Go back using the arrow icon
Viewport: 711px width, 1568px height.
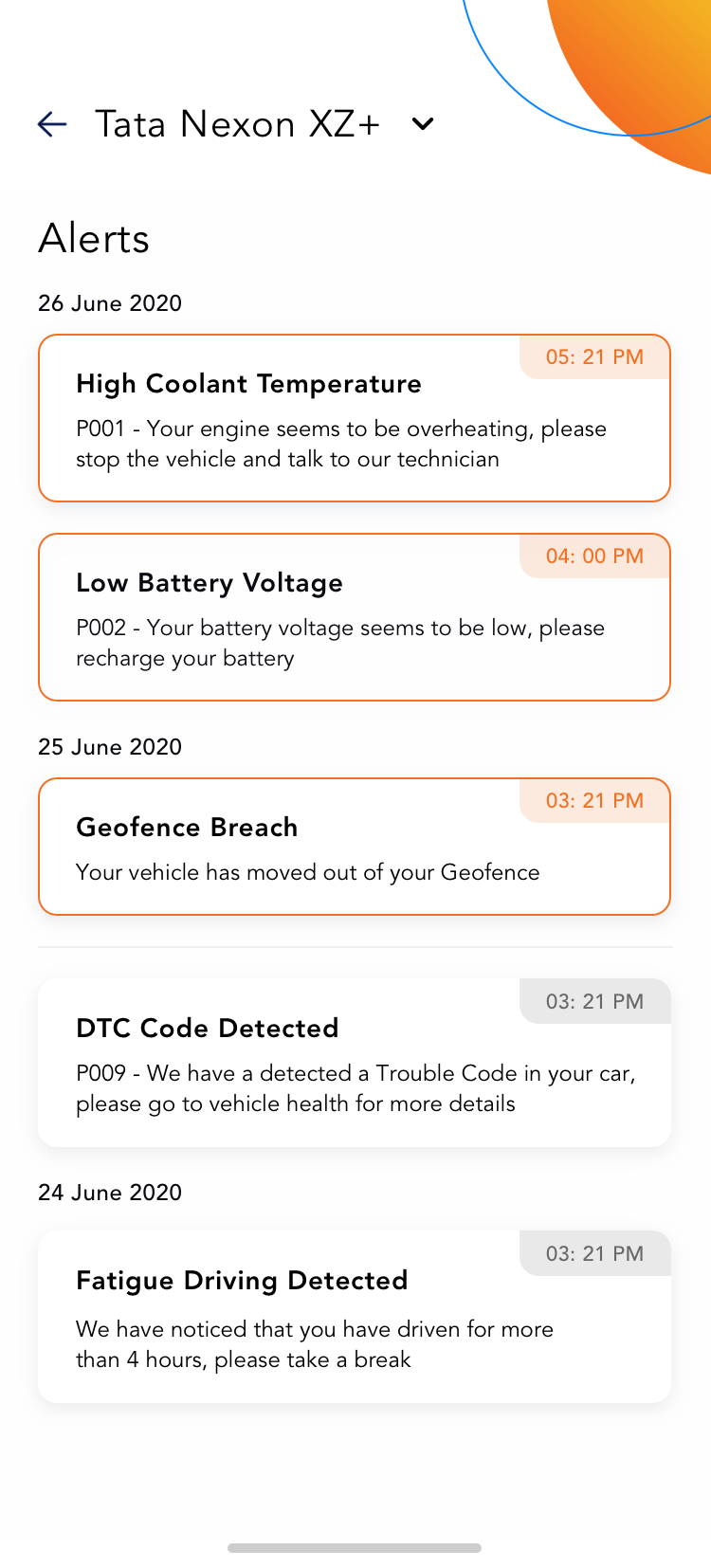52,123
